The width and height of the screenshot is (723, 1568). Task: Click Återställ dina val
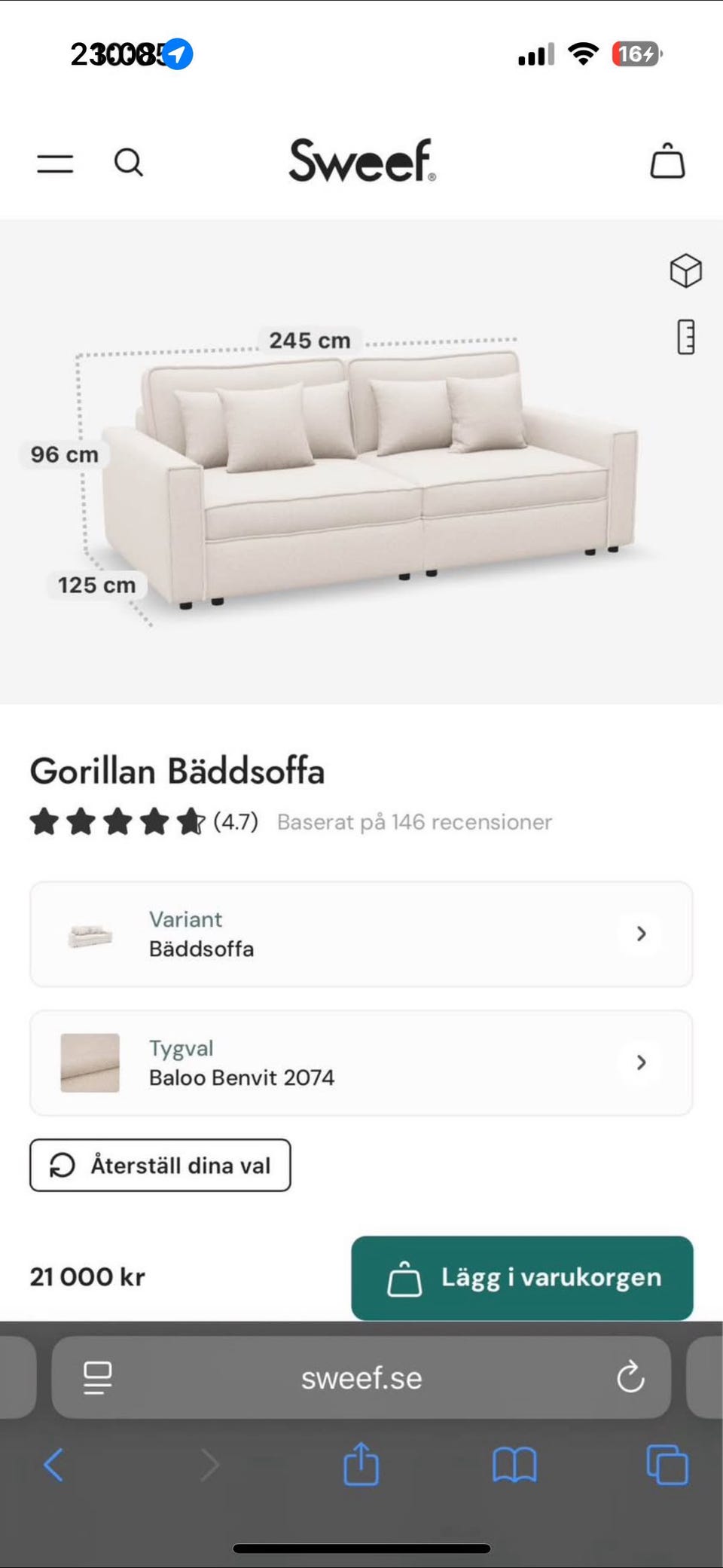[x=159, y=1165]
